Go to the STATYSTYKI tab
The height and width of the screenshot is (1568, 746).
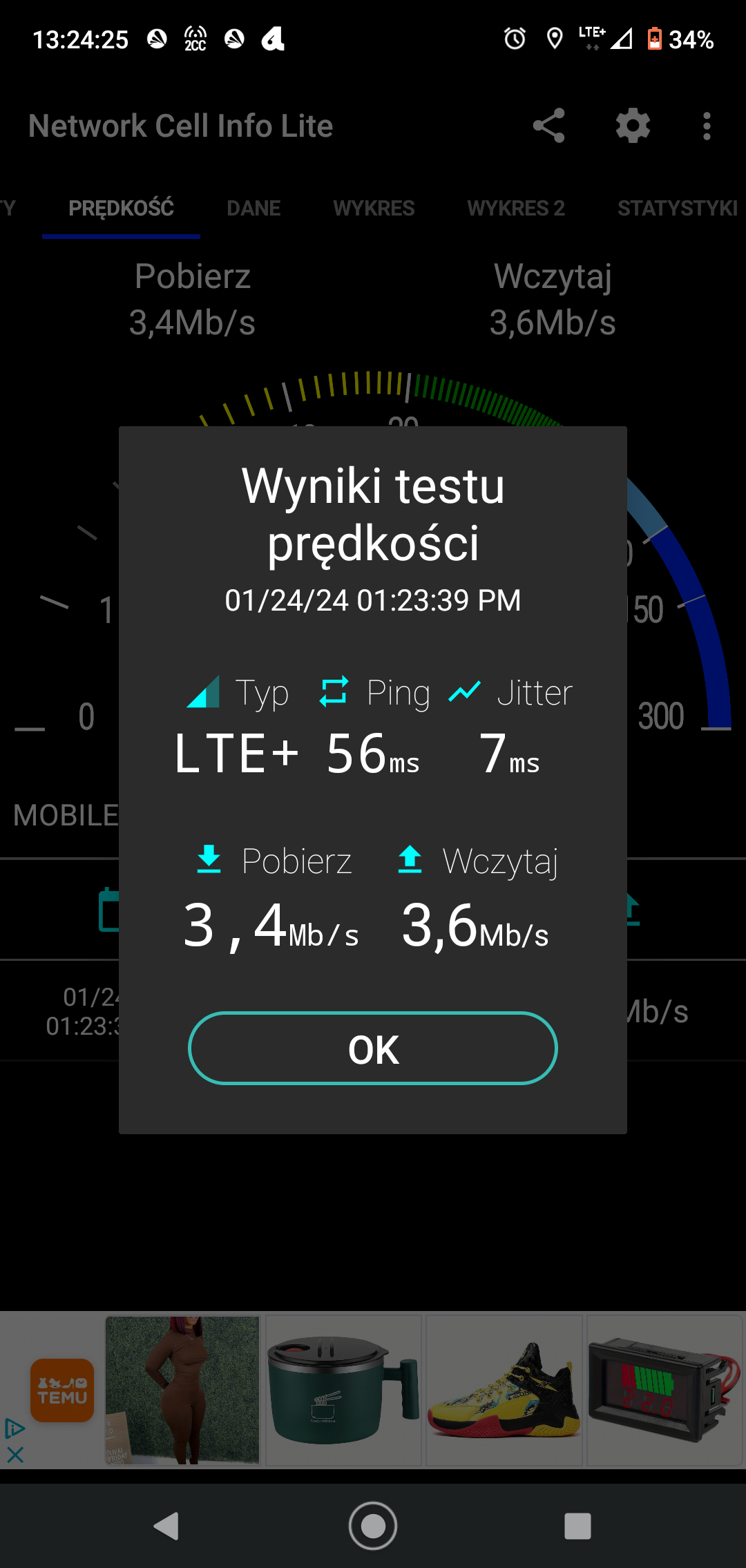coord(677,209)
